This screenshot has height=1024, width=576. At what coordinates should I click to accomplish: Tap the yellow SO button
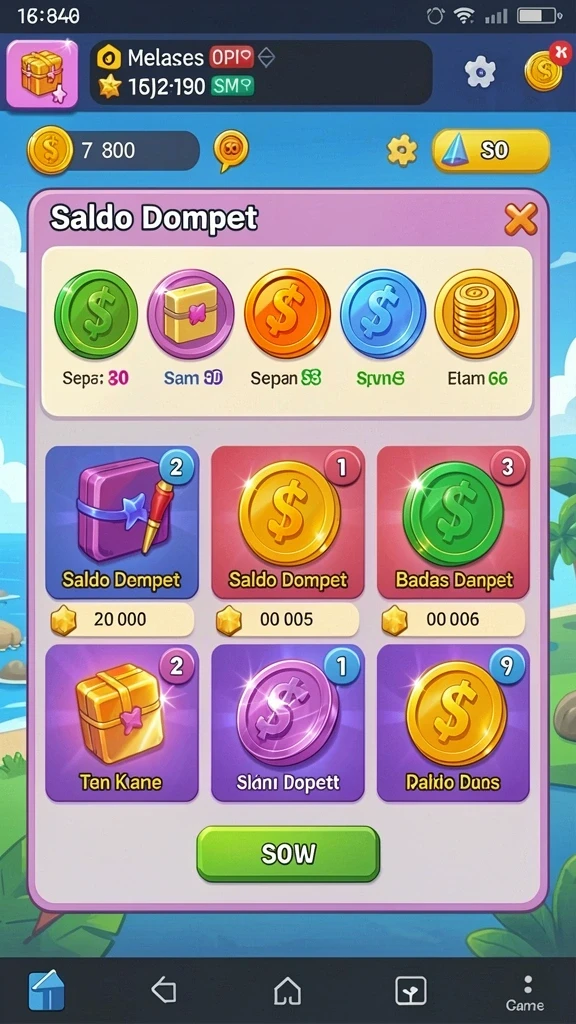[x=491, y=151]
